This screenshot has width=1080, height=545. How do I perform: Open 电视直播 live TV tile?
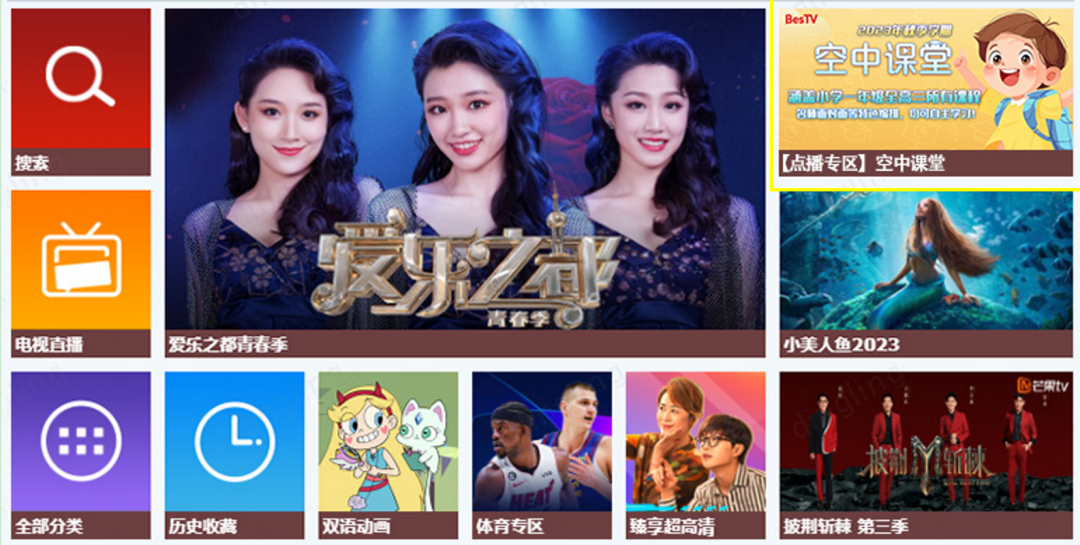81,272
